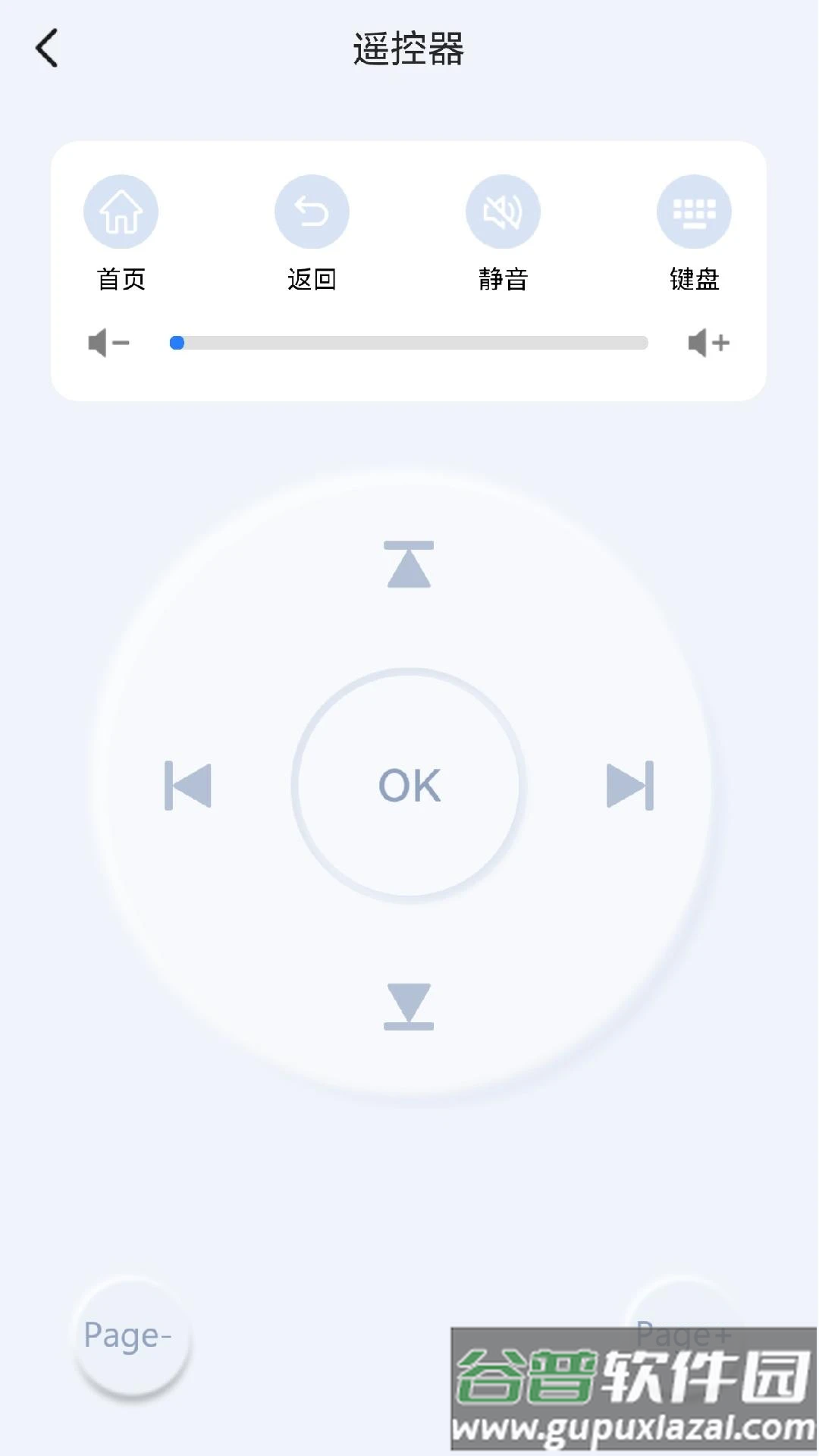Image resolution: width=819 pixels, height=1456 pixels.
Task: Tap the right arrow on the D-pad
Action: (x=629, y=786)
